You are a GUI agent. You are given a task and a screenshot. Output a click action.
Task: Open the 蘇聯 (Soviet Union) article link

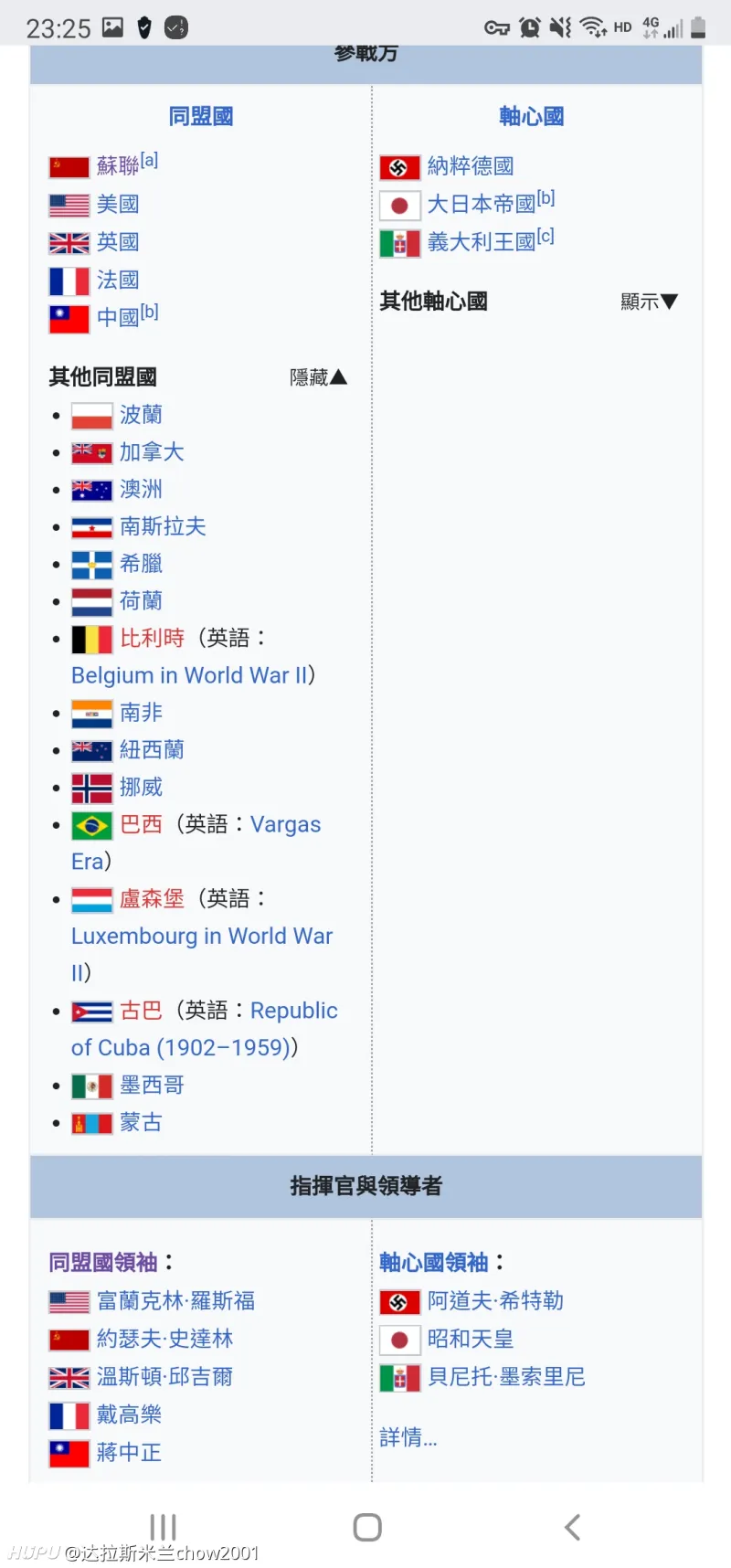(118, 166)
